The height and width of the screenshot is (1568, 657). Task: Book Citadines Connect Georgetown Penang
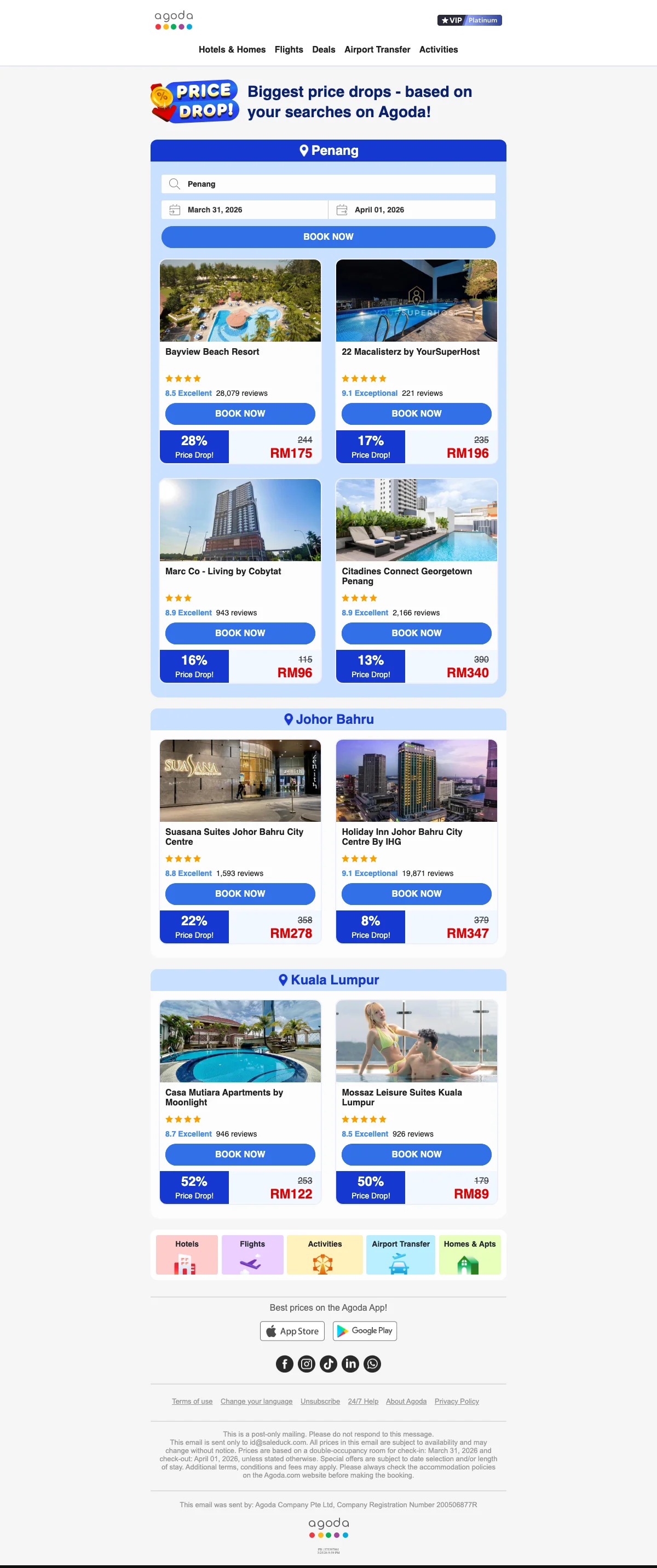pyautogui.click(x=417, y=633)
